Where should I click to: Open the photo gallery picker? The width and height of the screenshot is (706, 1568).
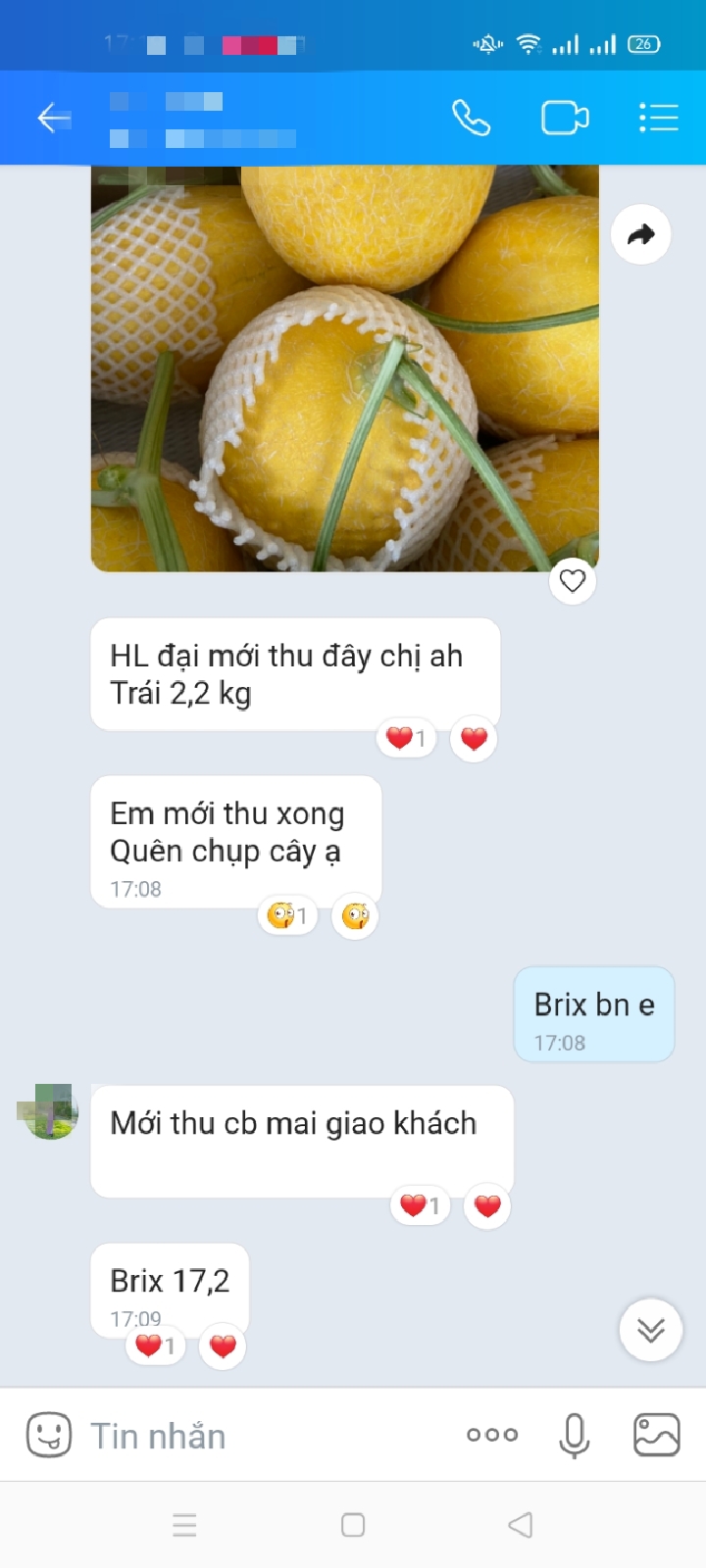tap(657, 1435)
